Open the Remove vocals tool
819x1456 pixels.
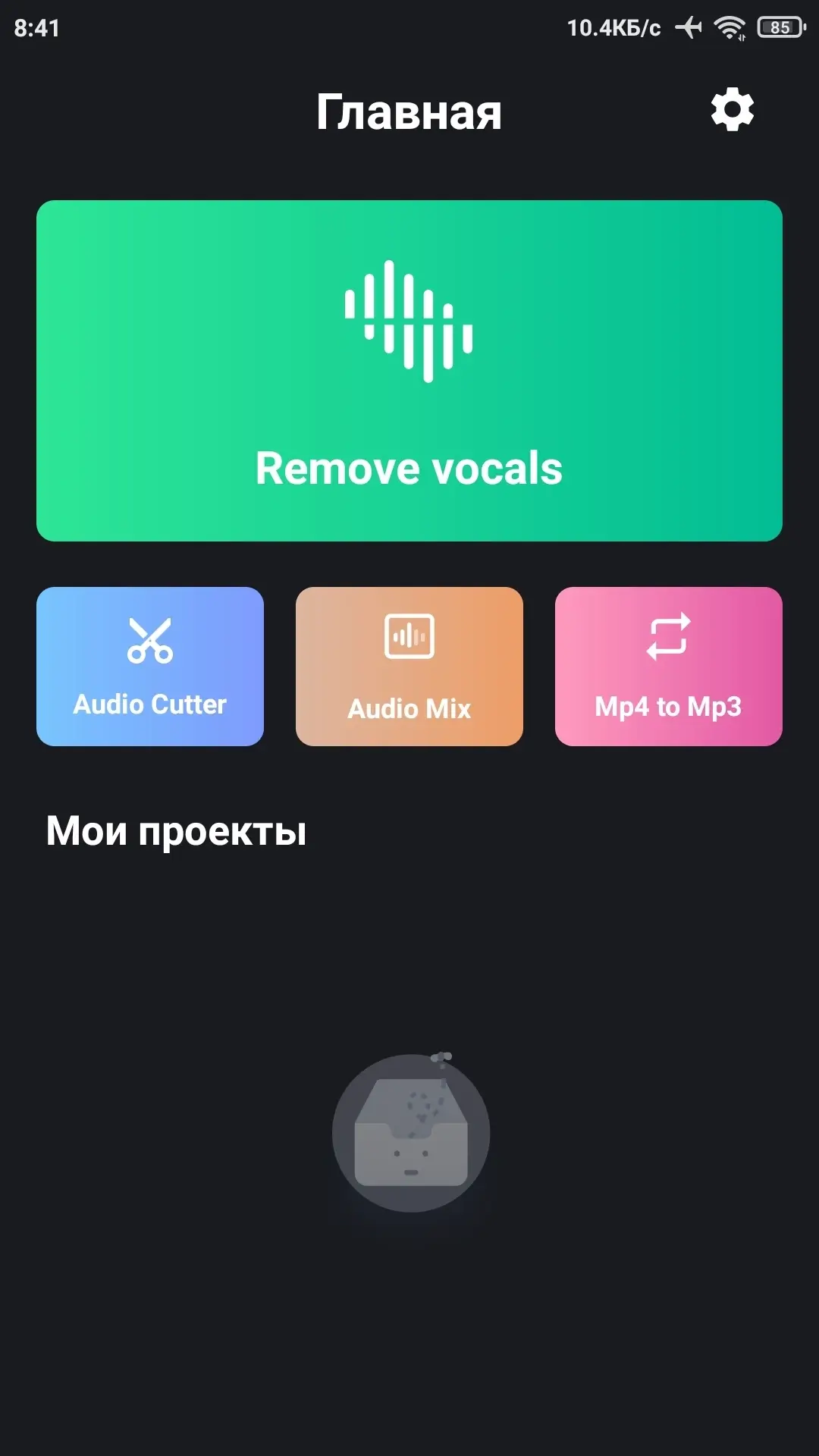409,371
